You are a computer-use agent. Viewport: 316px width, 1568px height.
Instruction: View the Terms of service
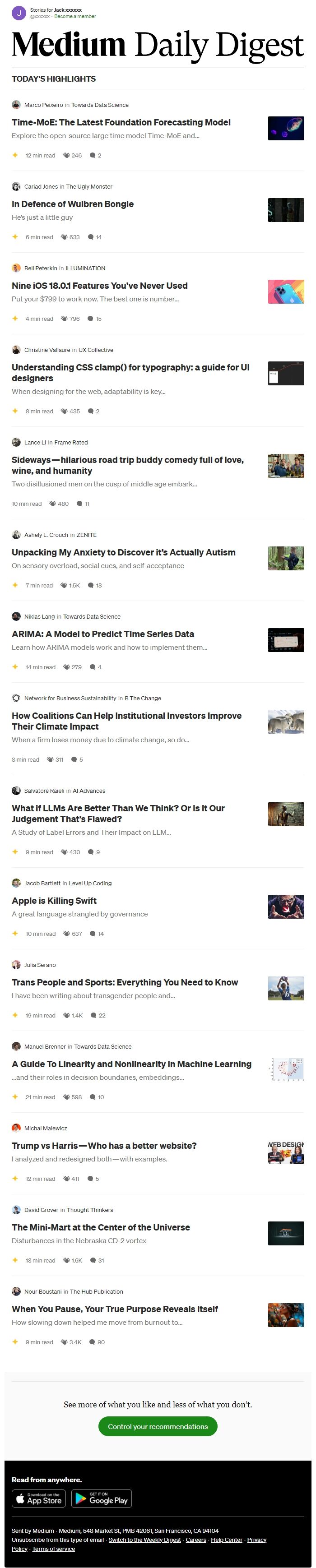pos(54,1549)
